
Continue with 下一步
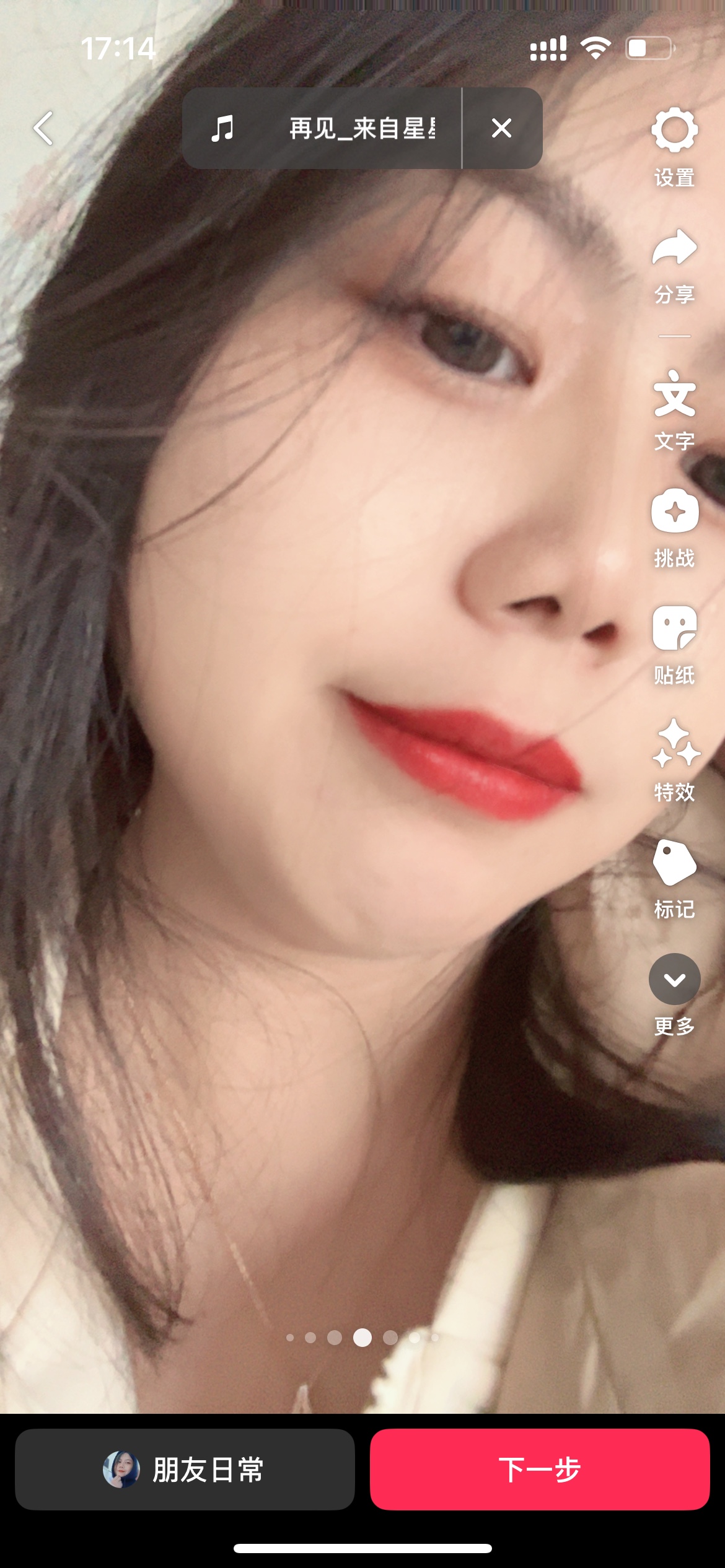tap(539, 1469)
